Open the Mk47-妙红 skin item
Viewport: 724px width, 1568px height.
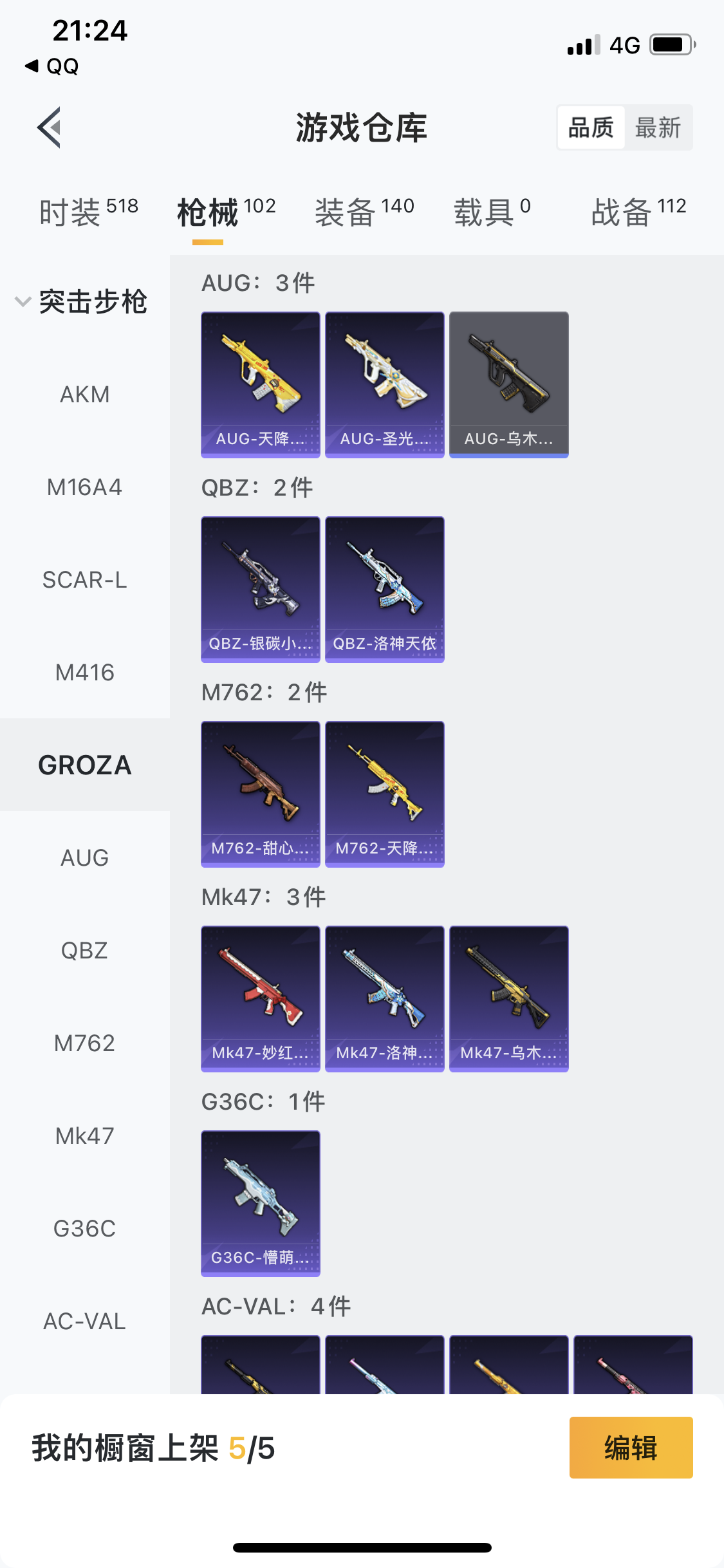click(260, 998)
